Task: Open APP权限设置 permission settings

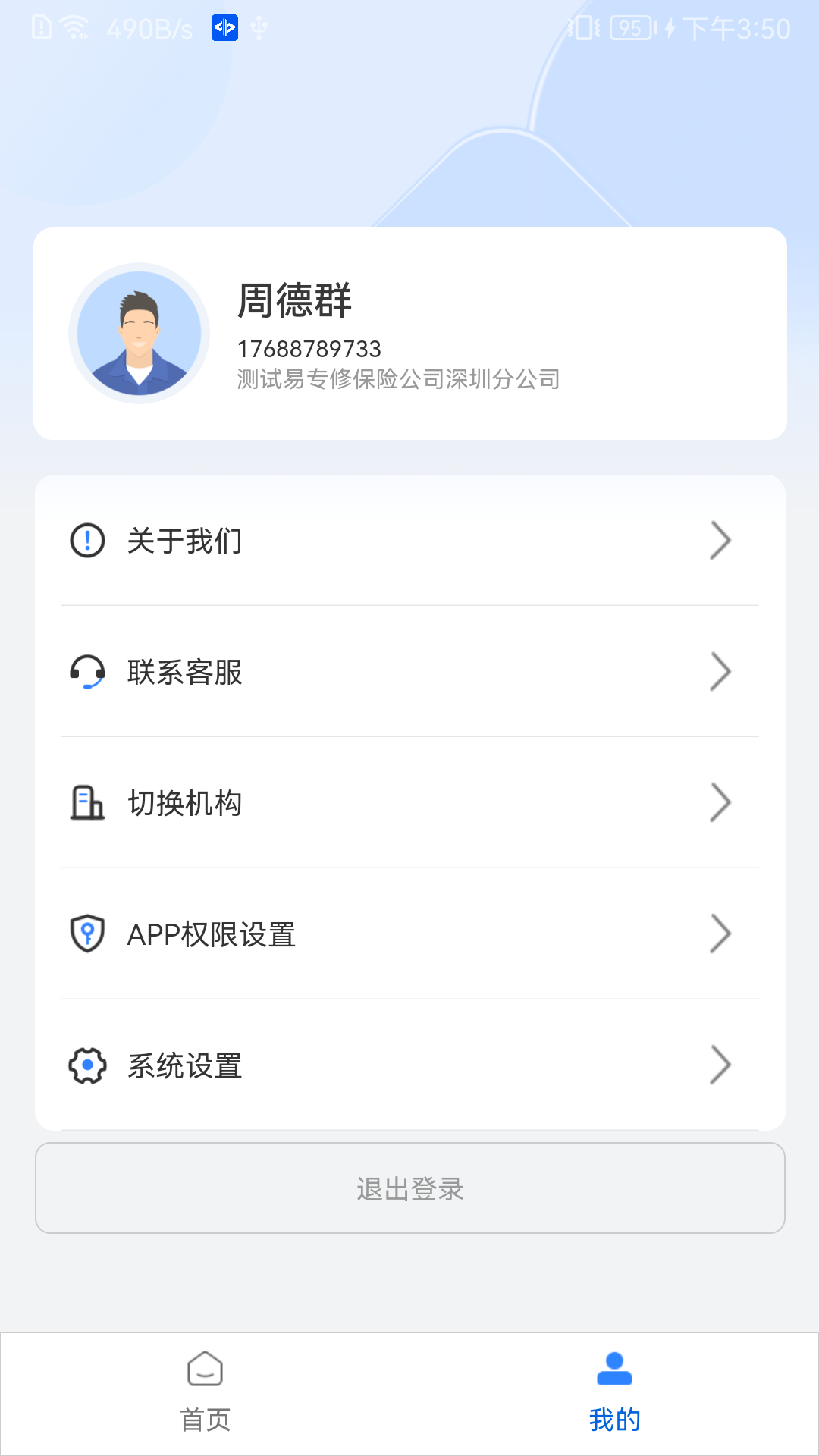Action: click(409, 934)
